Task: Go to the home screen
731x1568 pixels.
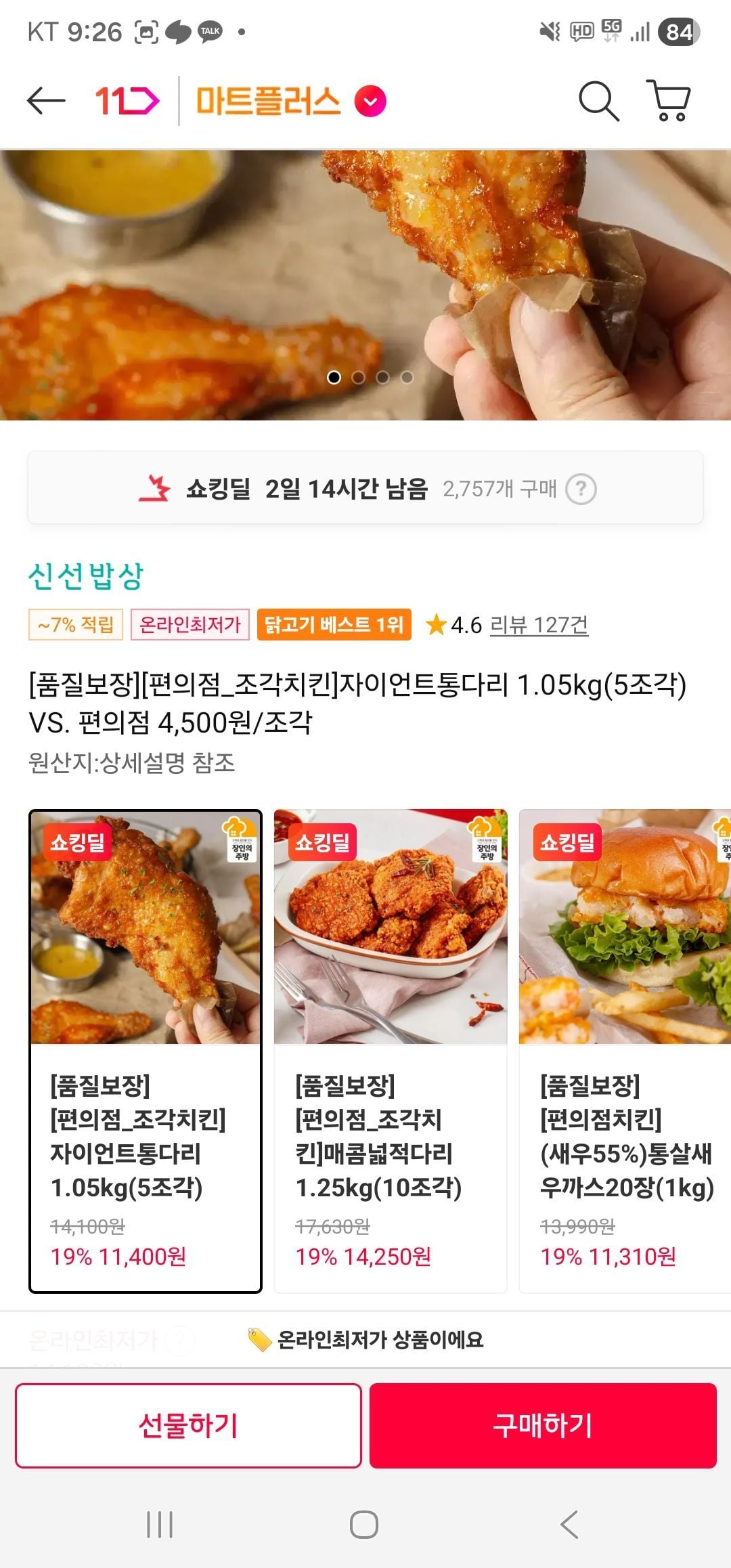Action: pos(364,1525)
